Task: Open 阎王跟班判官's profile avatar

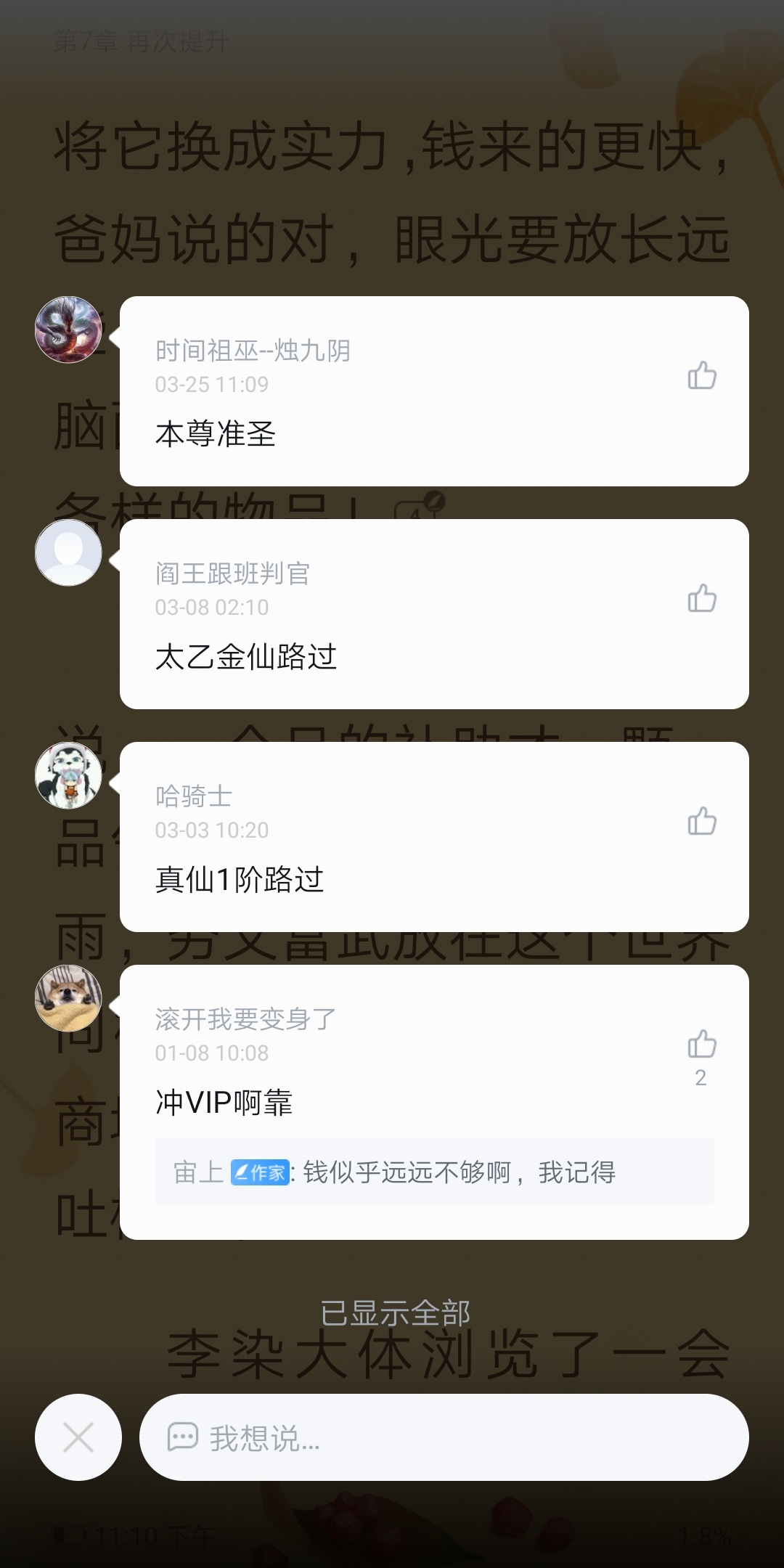Action: click(x=68, y=552)
